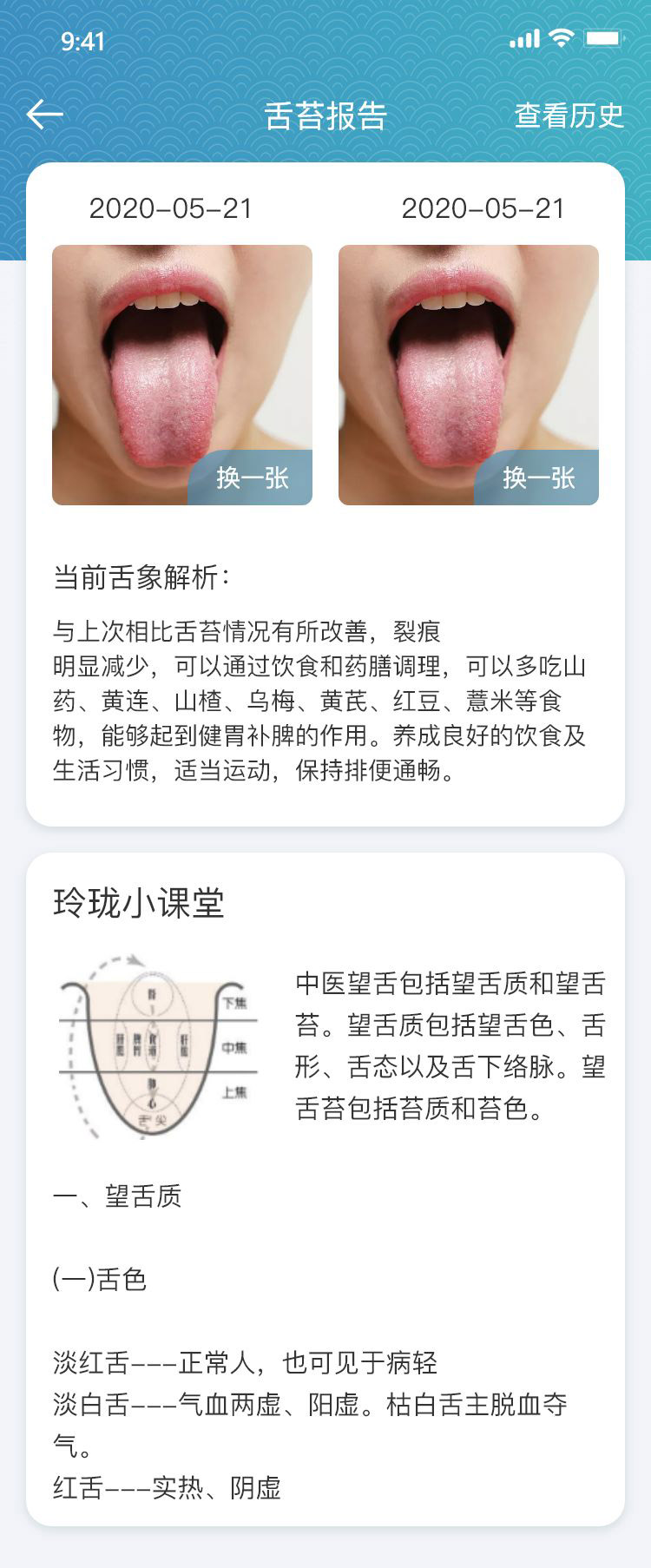Open 查看历史 to view the history
The image size is (651, 1568).
569,115
